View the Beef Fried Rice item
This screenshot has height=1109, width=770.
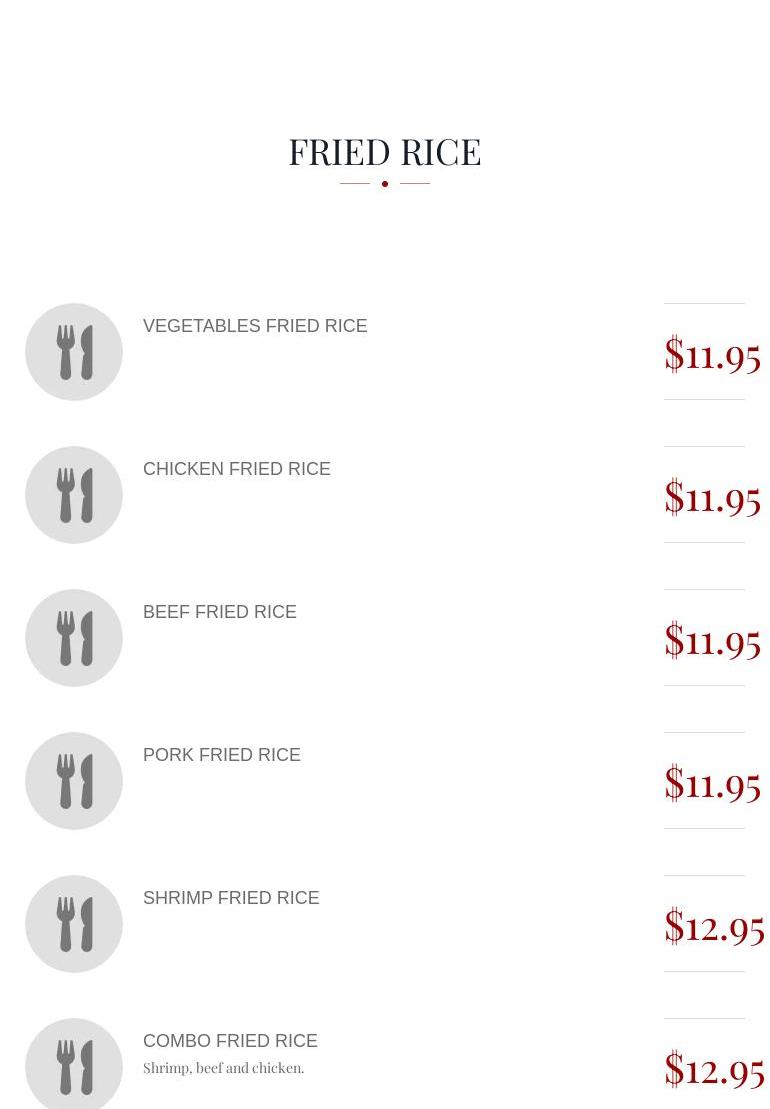click(x=219, y=612)
